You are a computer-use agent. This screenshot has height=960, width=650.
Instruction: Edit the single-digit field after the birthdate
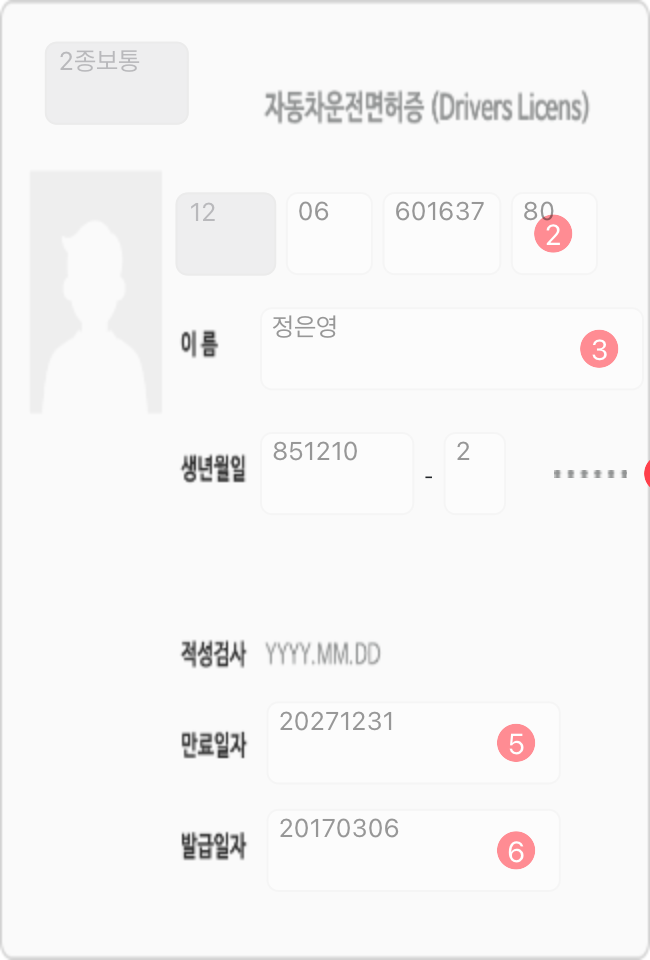[474, 473]
